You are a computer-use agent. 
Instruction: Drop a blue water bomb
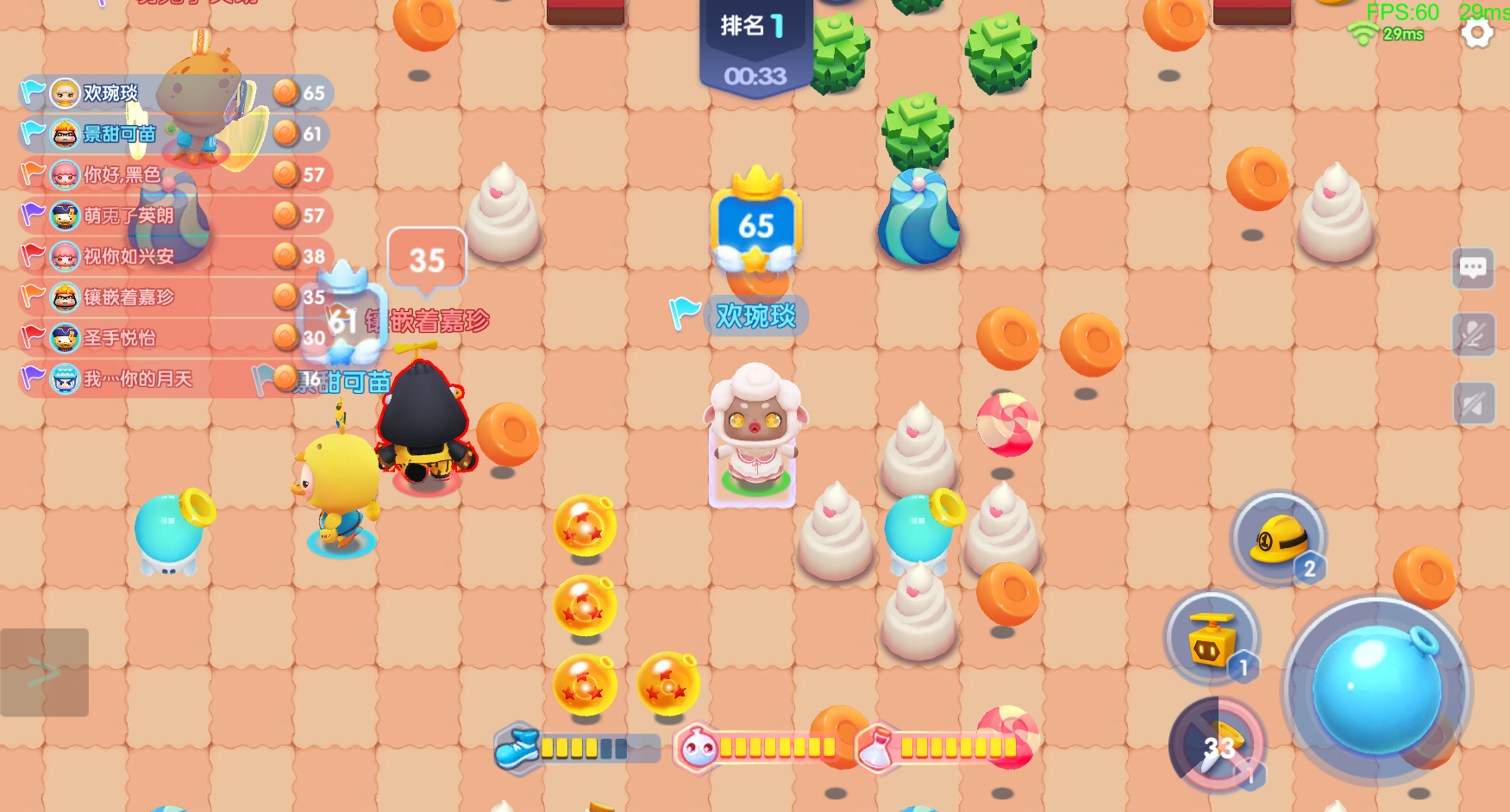point(1376,690)
